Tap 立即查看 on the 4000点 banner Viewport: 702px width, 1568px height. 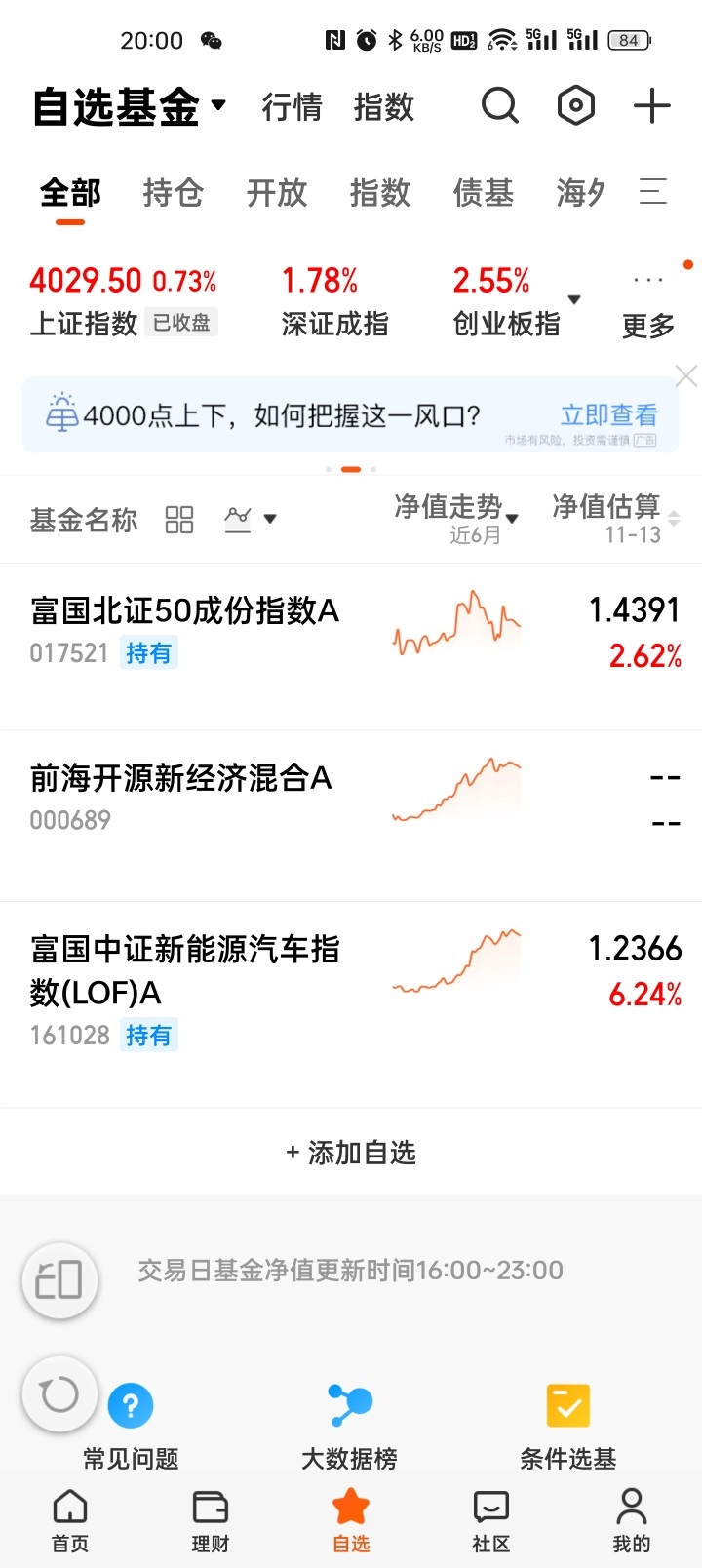click(x=608, y=415)
